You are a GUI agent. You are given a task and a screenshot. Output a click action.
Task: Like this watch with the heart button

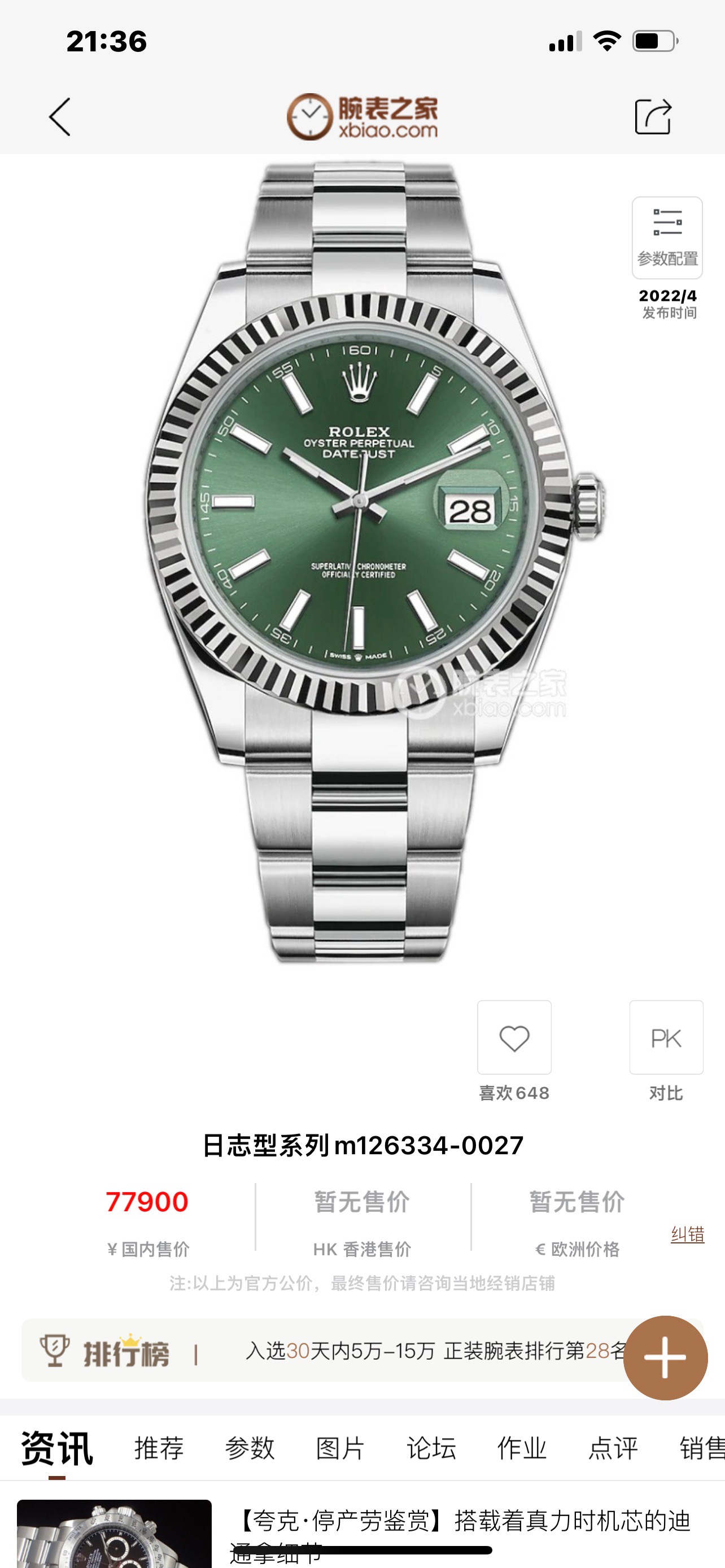coord(514,1038)
